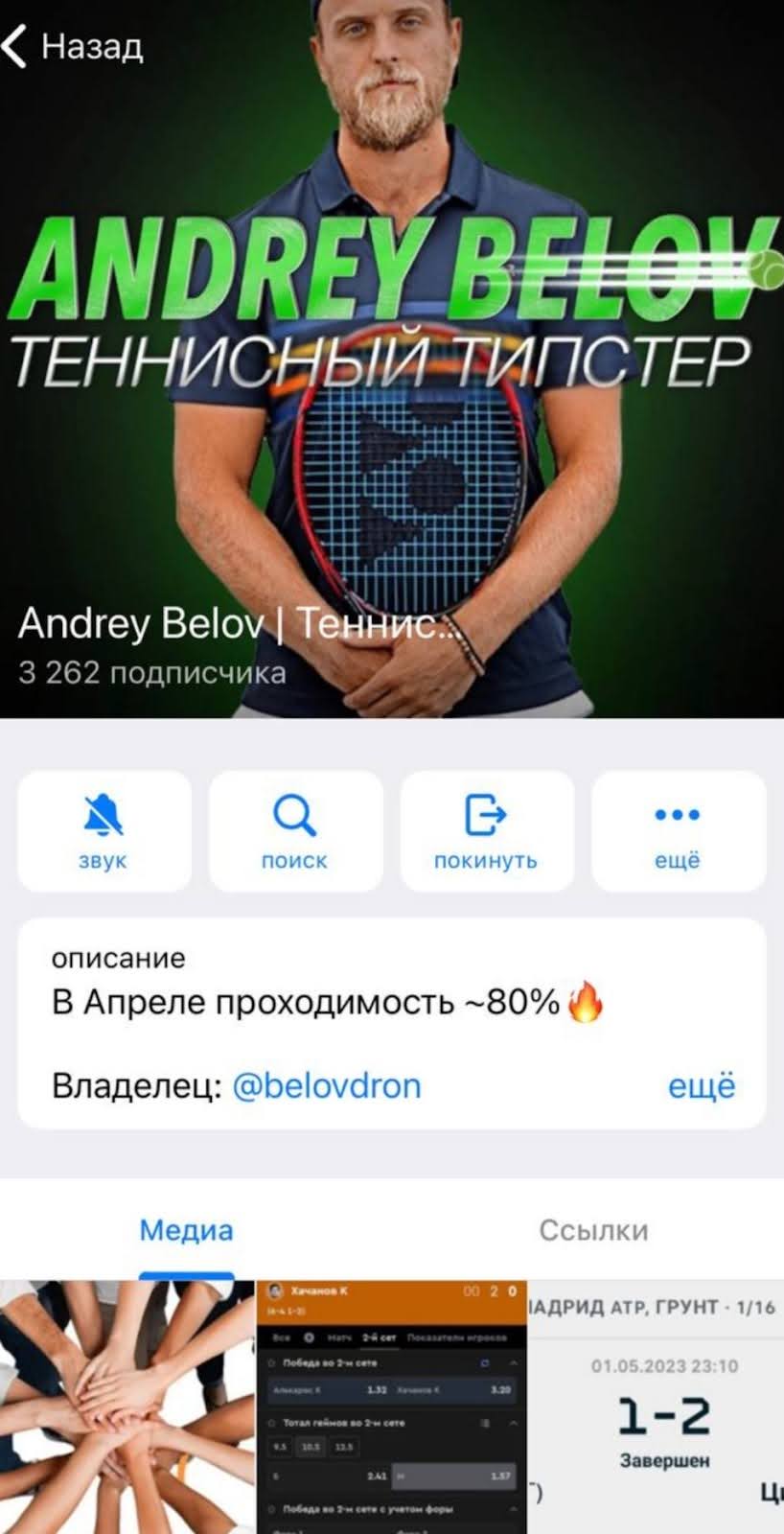Click the magnifier icon above поиск
This screenshot has width=784, height=1534.
[x=295, y=816]
